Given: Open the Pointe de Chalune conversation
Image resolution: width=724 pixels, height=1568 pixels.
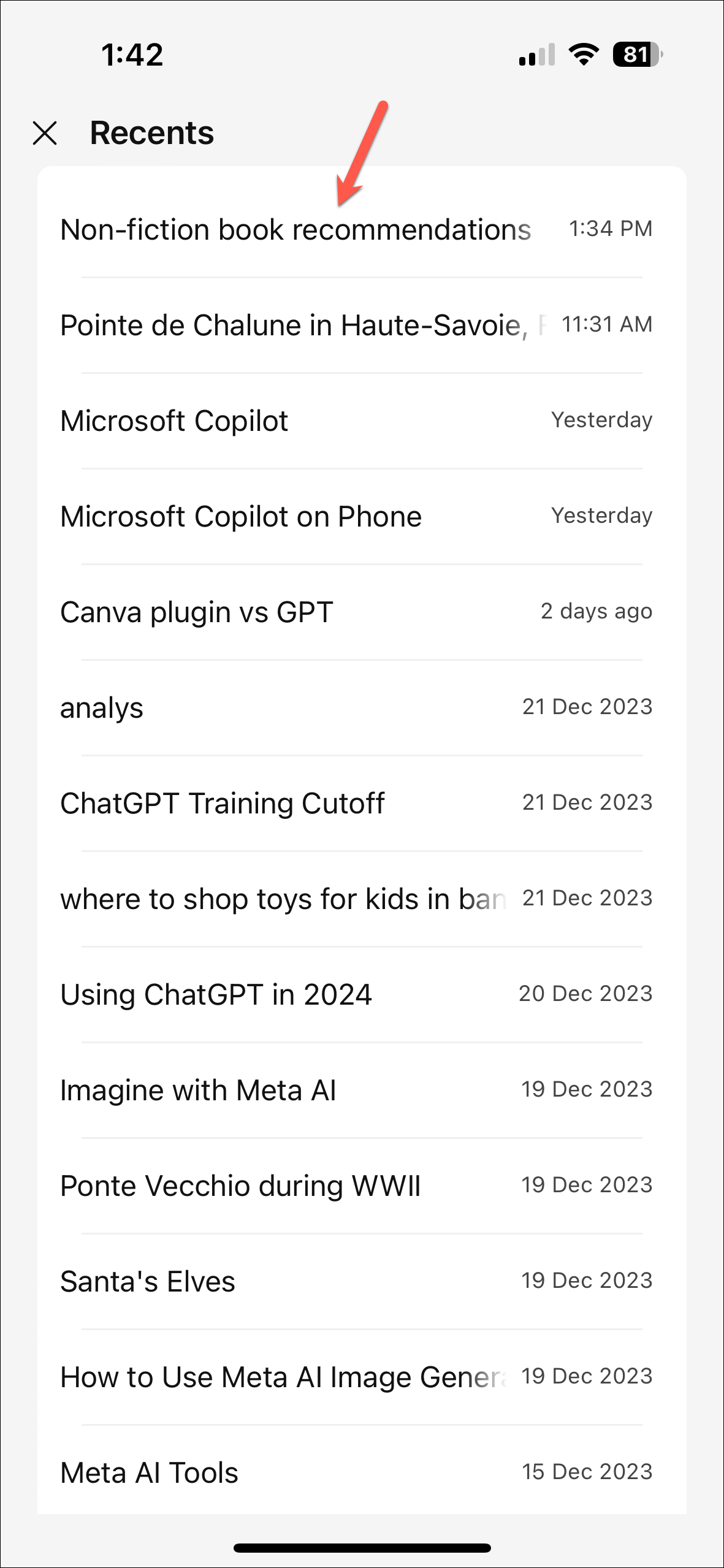Looking at the screenshot, I should tap(294, 325).
